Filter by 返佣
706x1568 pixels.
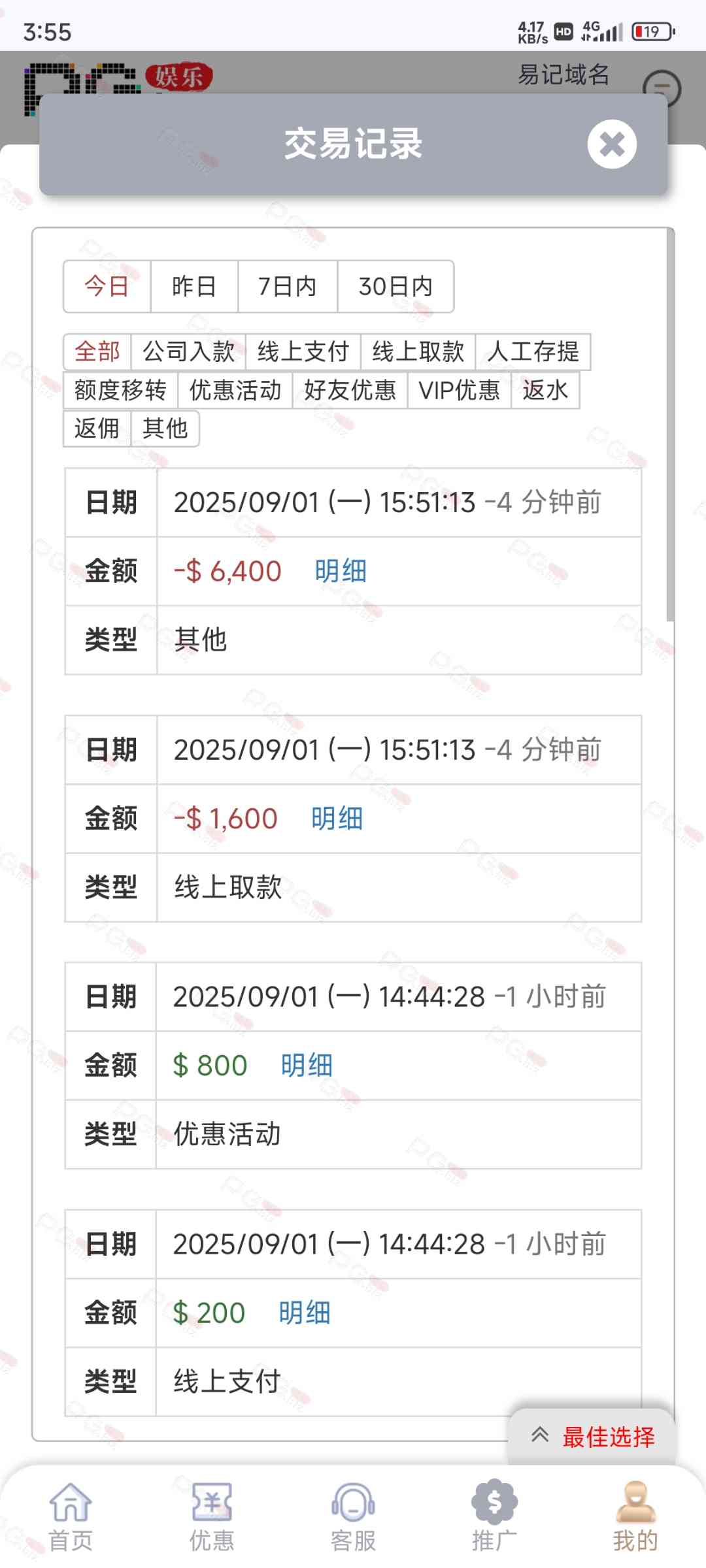click(97, 429)
